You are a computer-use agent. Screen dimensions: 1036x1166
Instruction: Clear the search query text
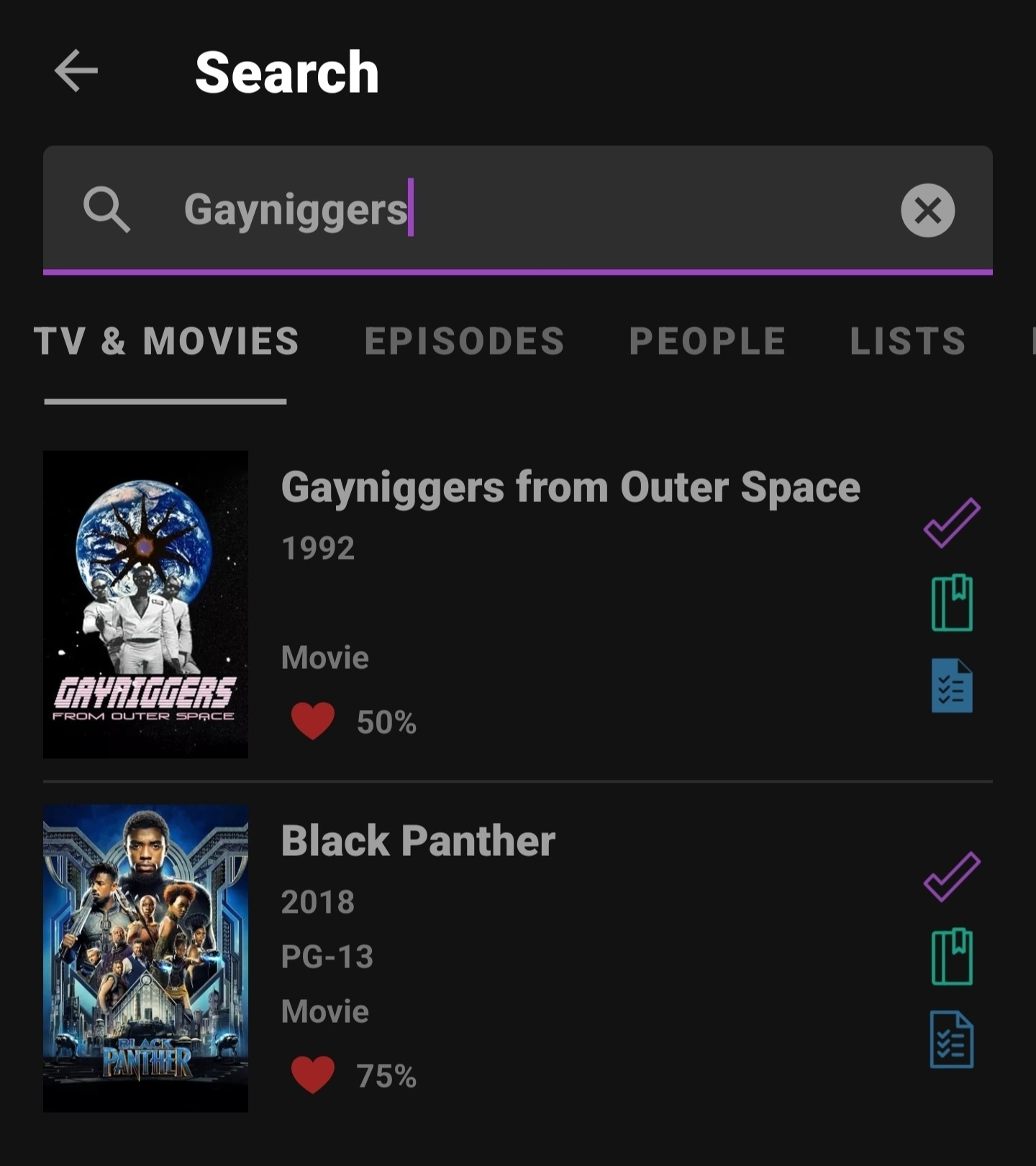pos(927,211)
